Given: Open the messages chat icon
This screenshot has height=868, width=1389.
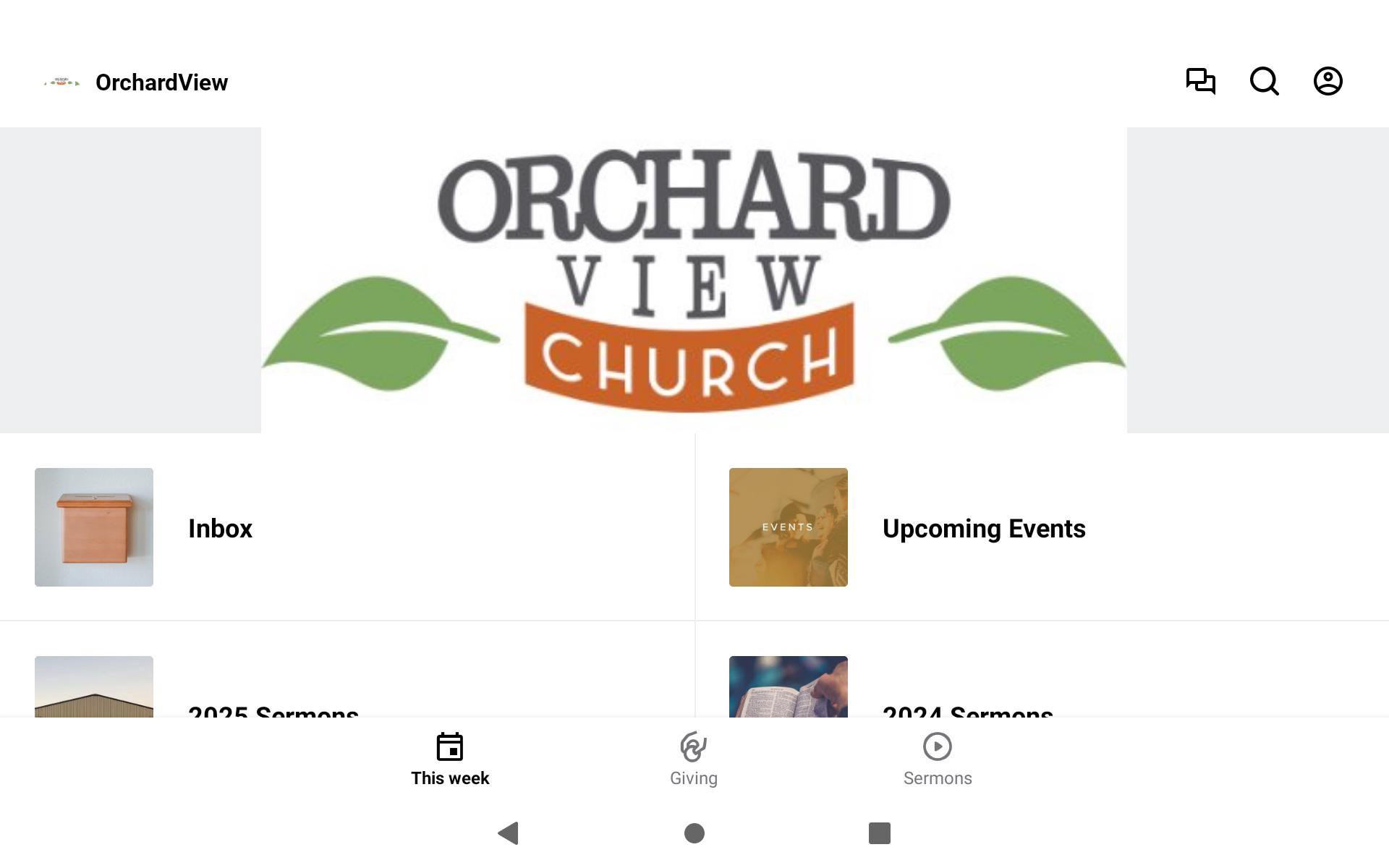Looking at the screenshot, I should 1200,81.
